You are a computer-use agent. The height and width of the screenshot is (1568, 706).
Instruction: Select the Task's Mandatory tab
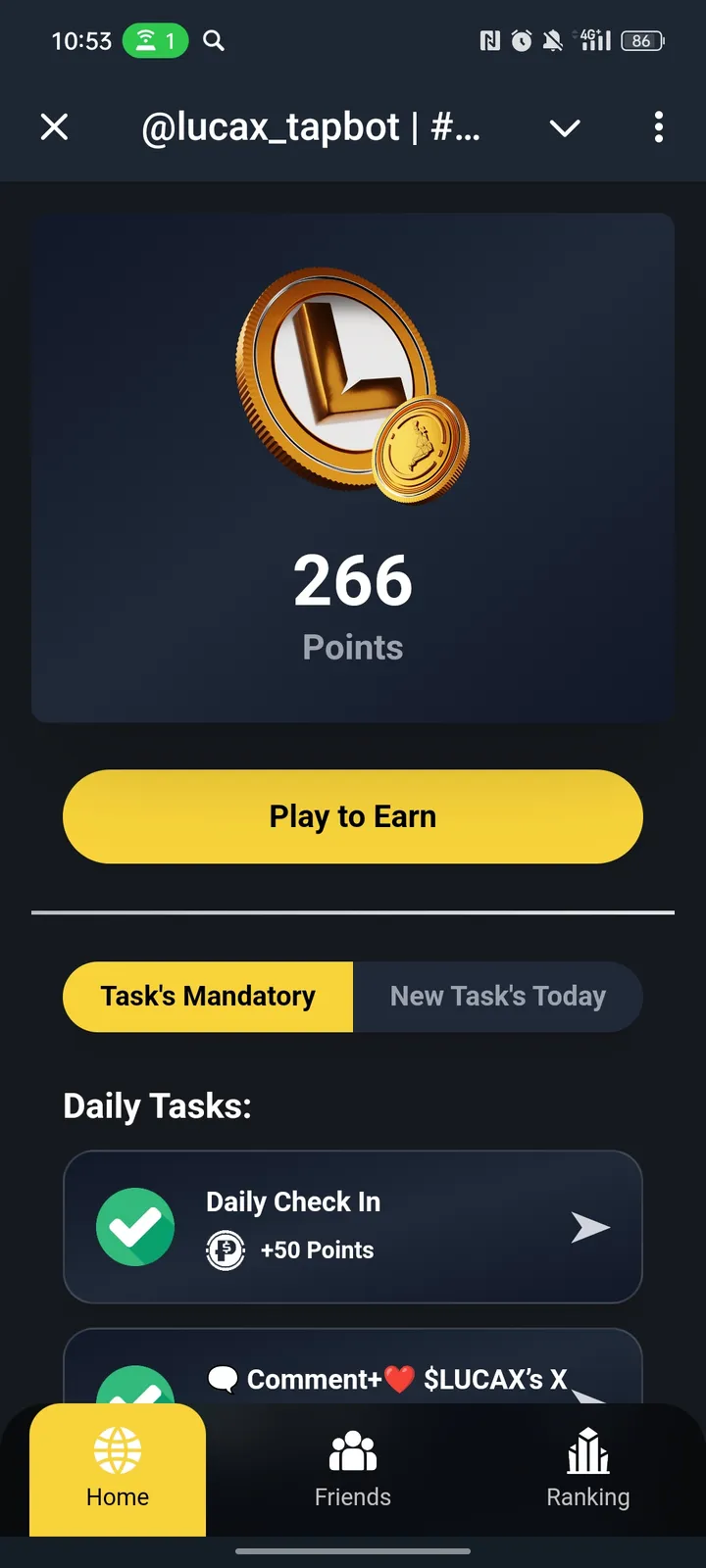tap(208, 997)
